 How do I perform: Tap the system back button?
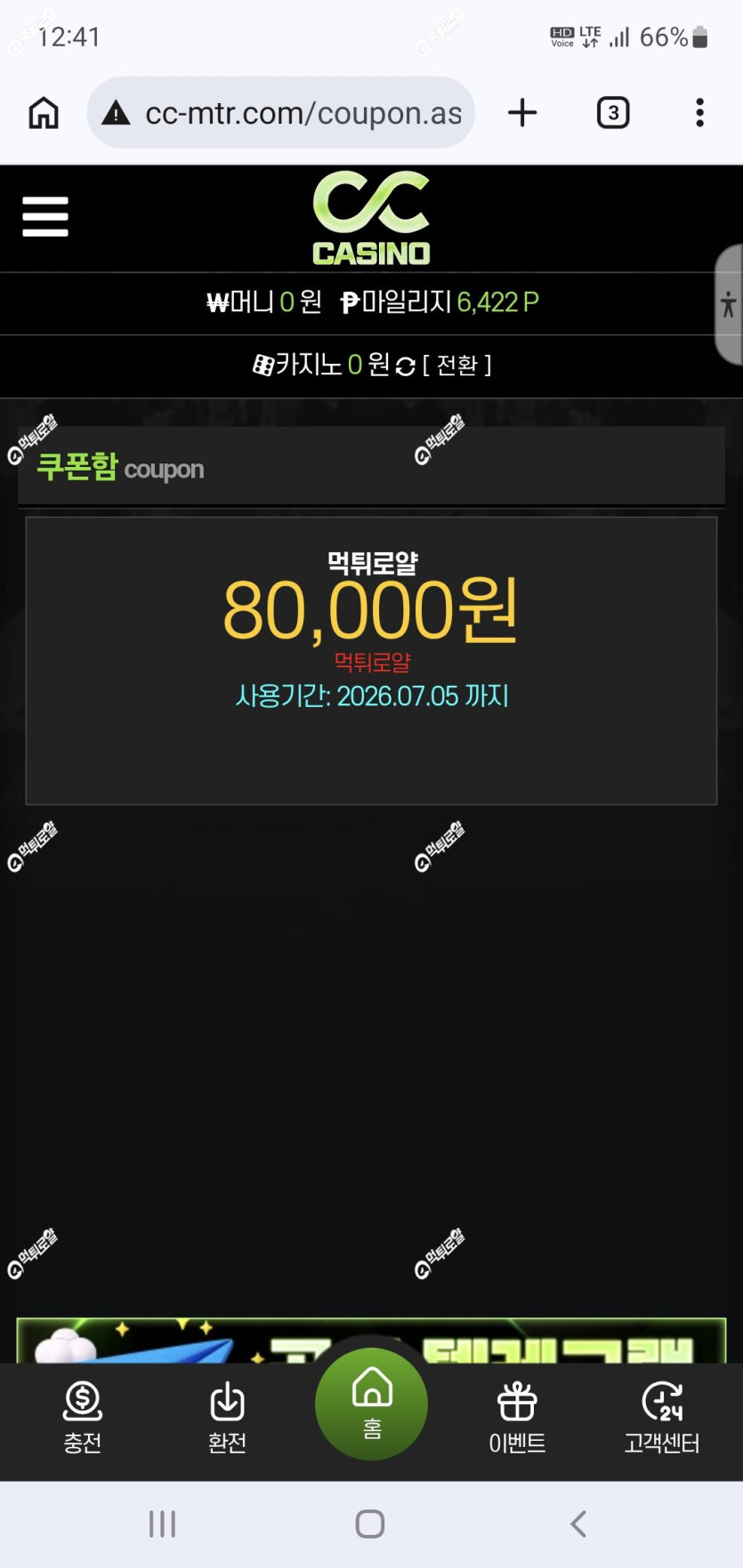[578, 1524]
